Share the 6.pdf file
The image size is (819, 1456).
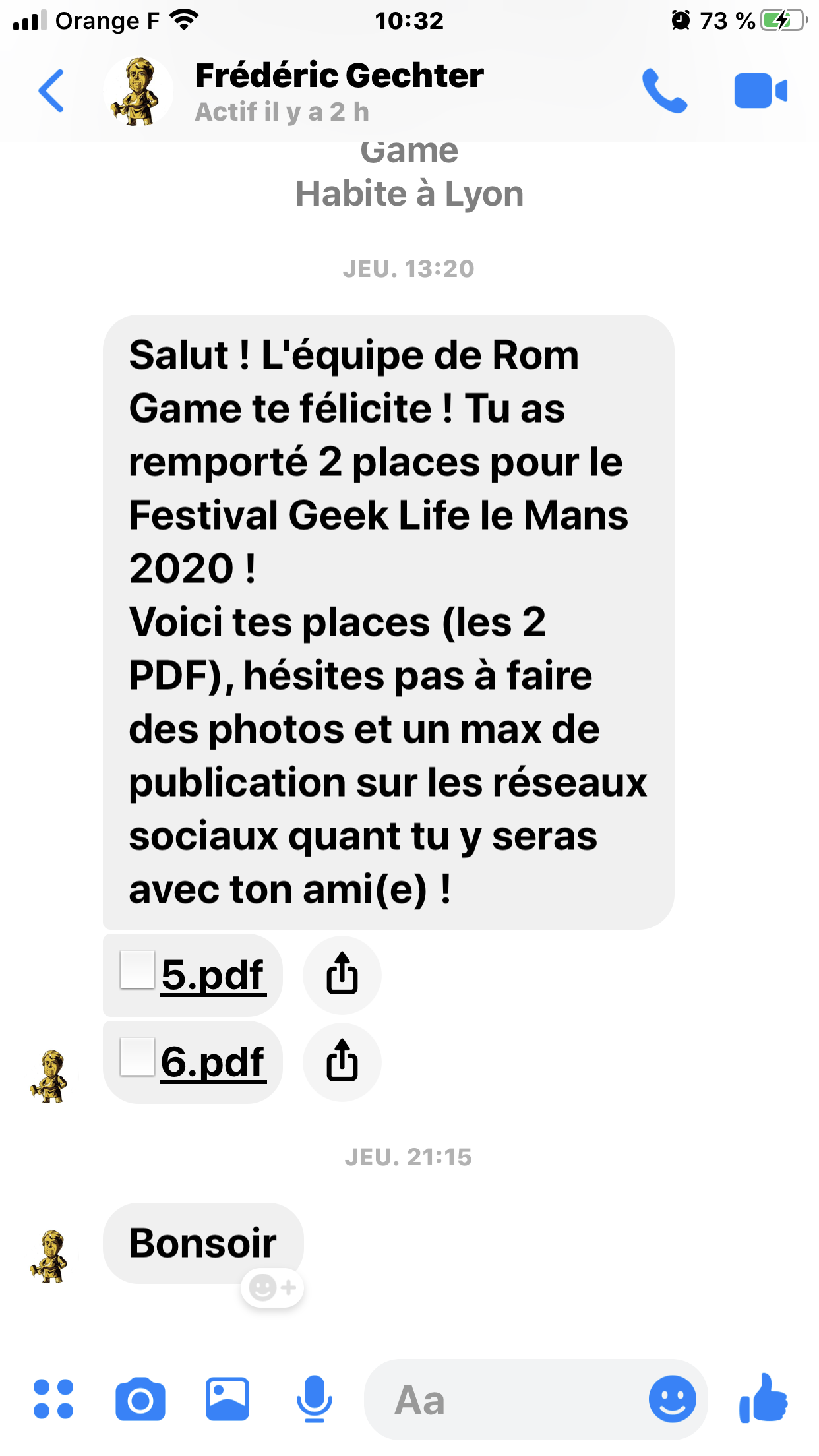342,1062
